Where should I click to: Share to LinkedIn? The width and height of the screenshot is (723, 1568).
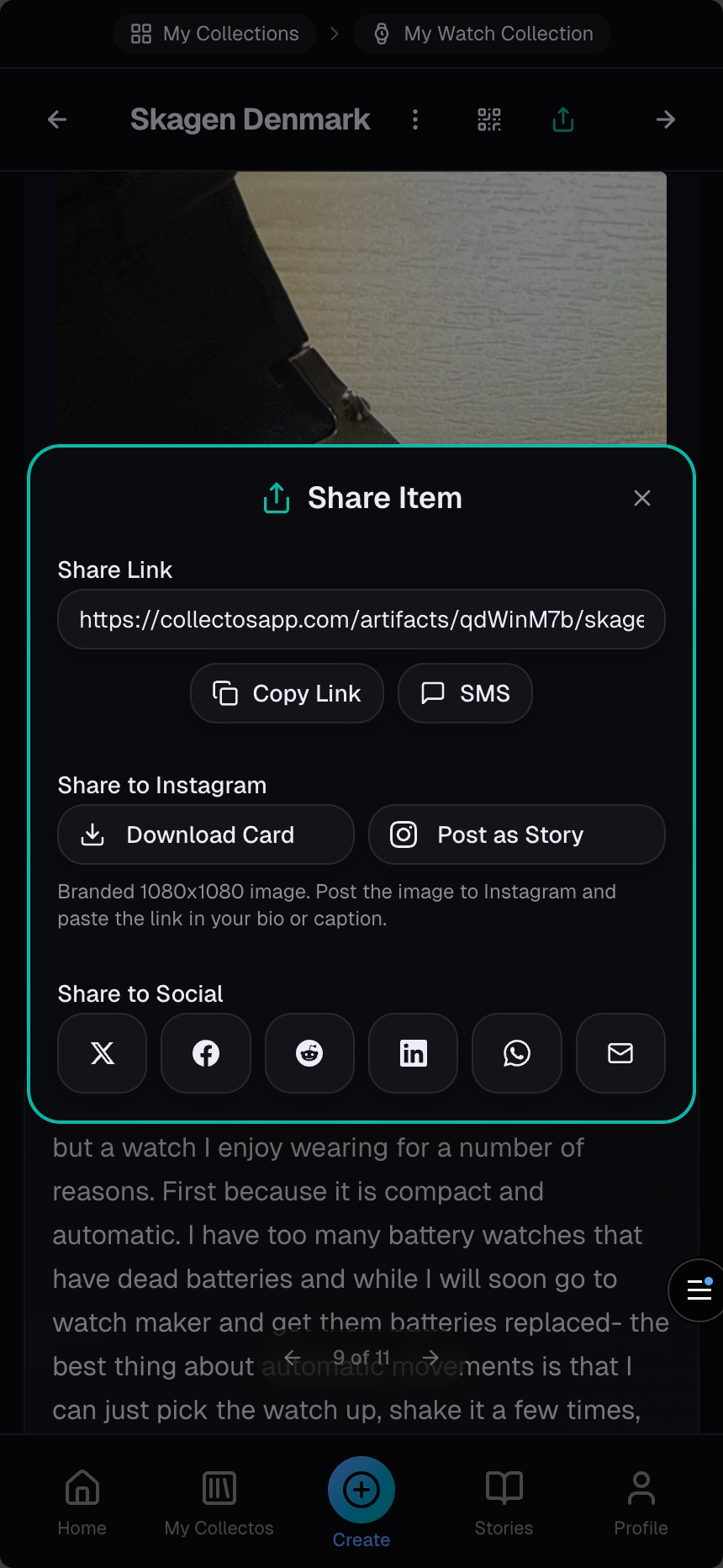413,1053
